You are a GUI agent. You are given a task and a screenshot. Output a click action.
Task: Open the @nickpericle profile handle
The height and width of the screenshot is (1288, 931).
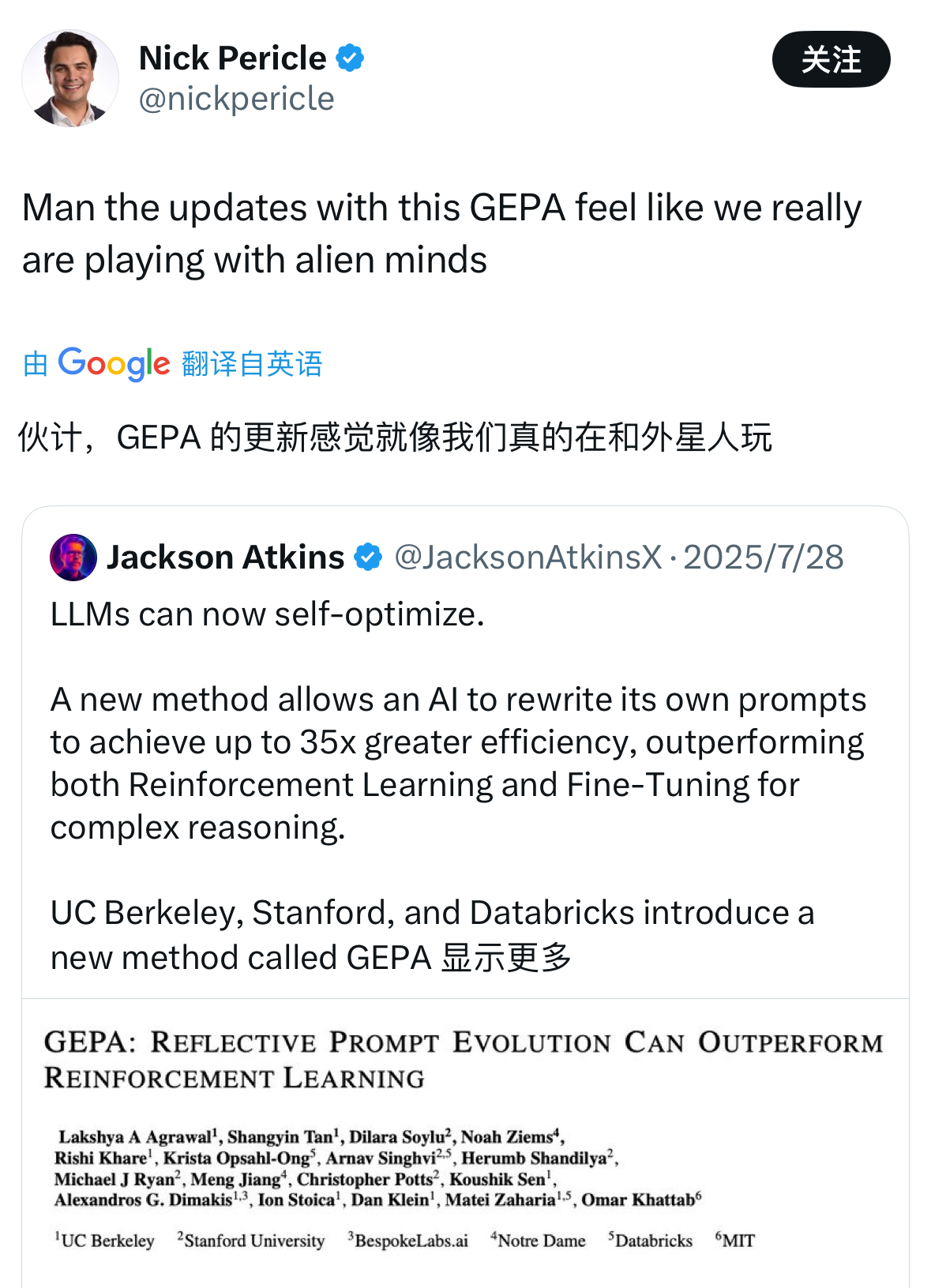(x=236, y=100)
